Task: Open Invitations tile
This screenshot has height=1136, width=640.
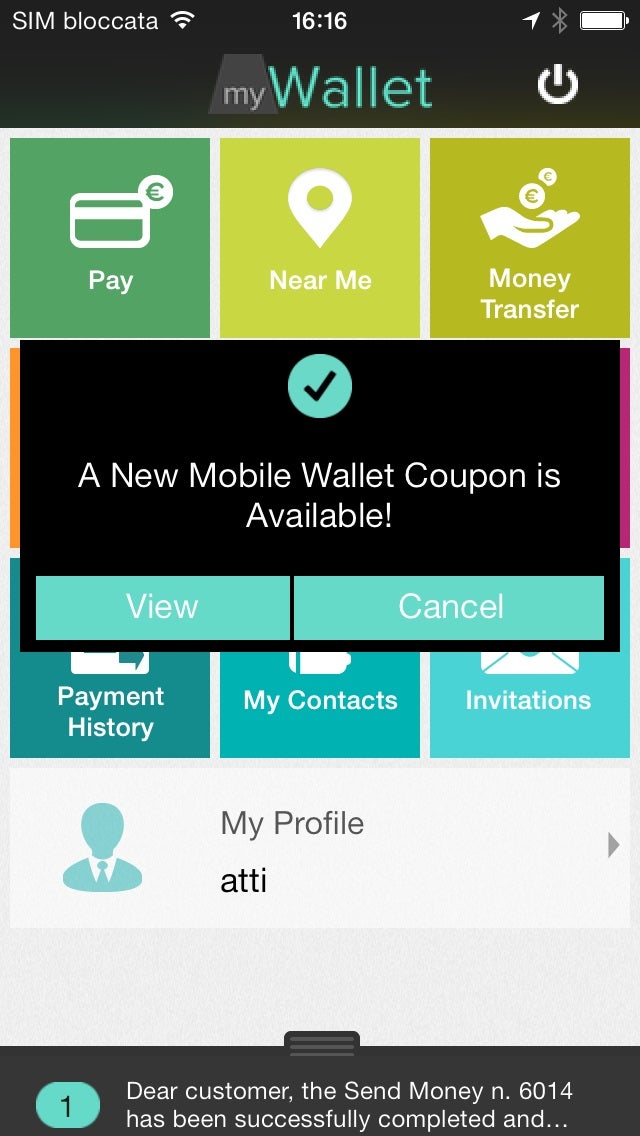Action: coord(530,705)
